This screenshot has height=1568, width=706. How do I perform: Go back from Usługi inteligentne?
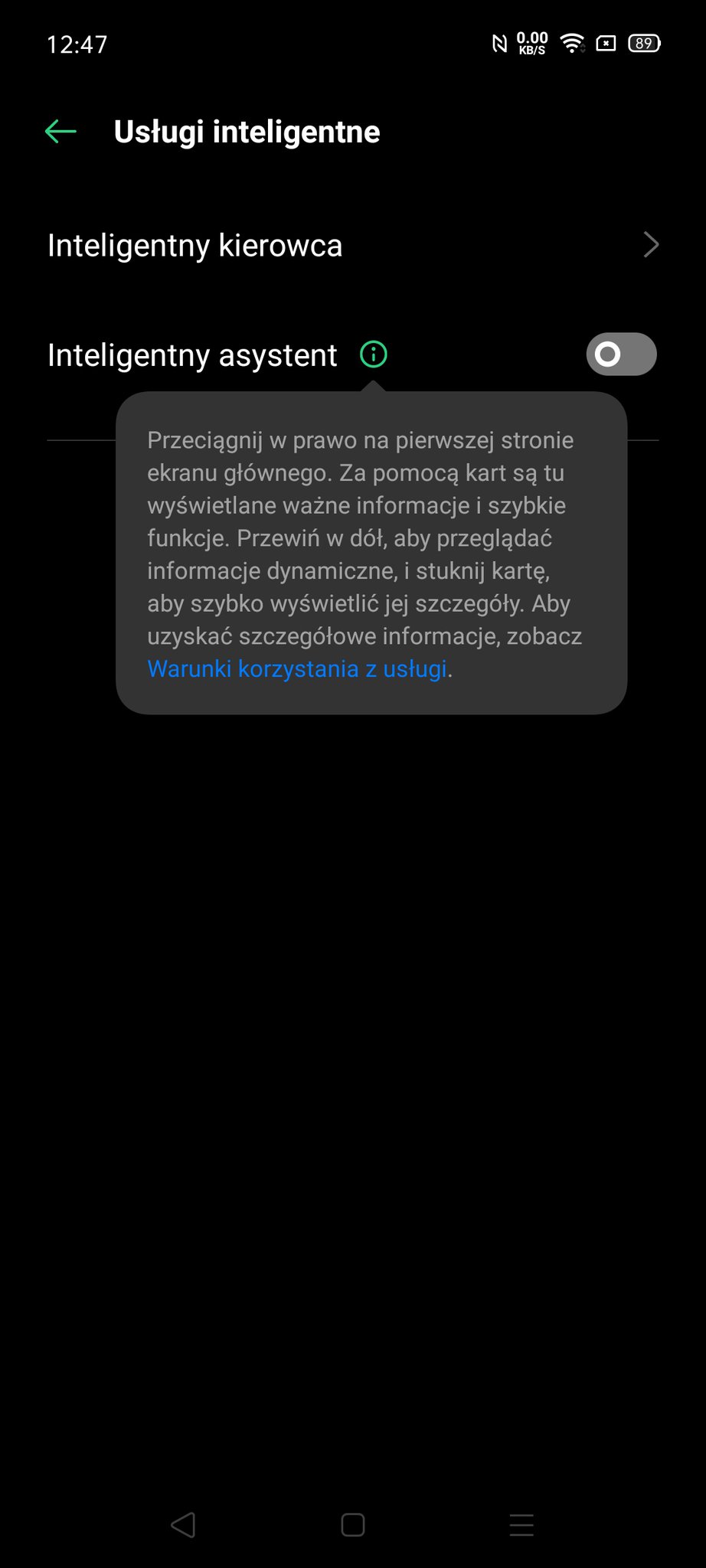point(61,132)
